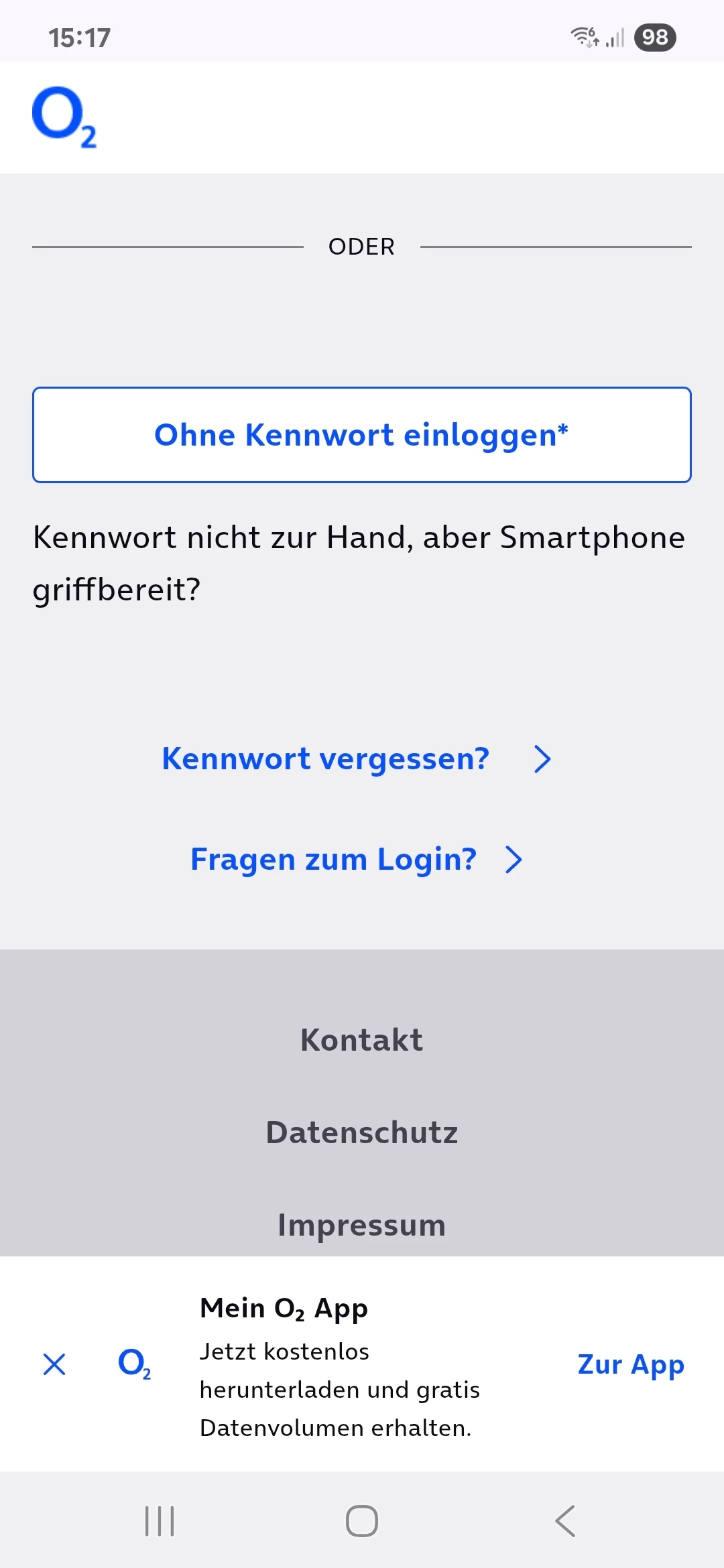Open the Impressum footer link
The width and height of the screenshot is (724, 1568).
tap(362, 1225)
